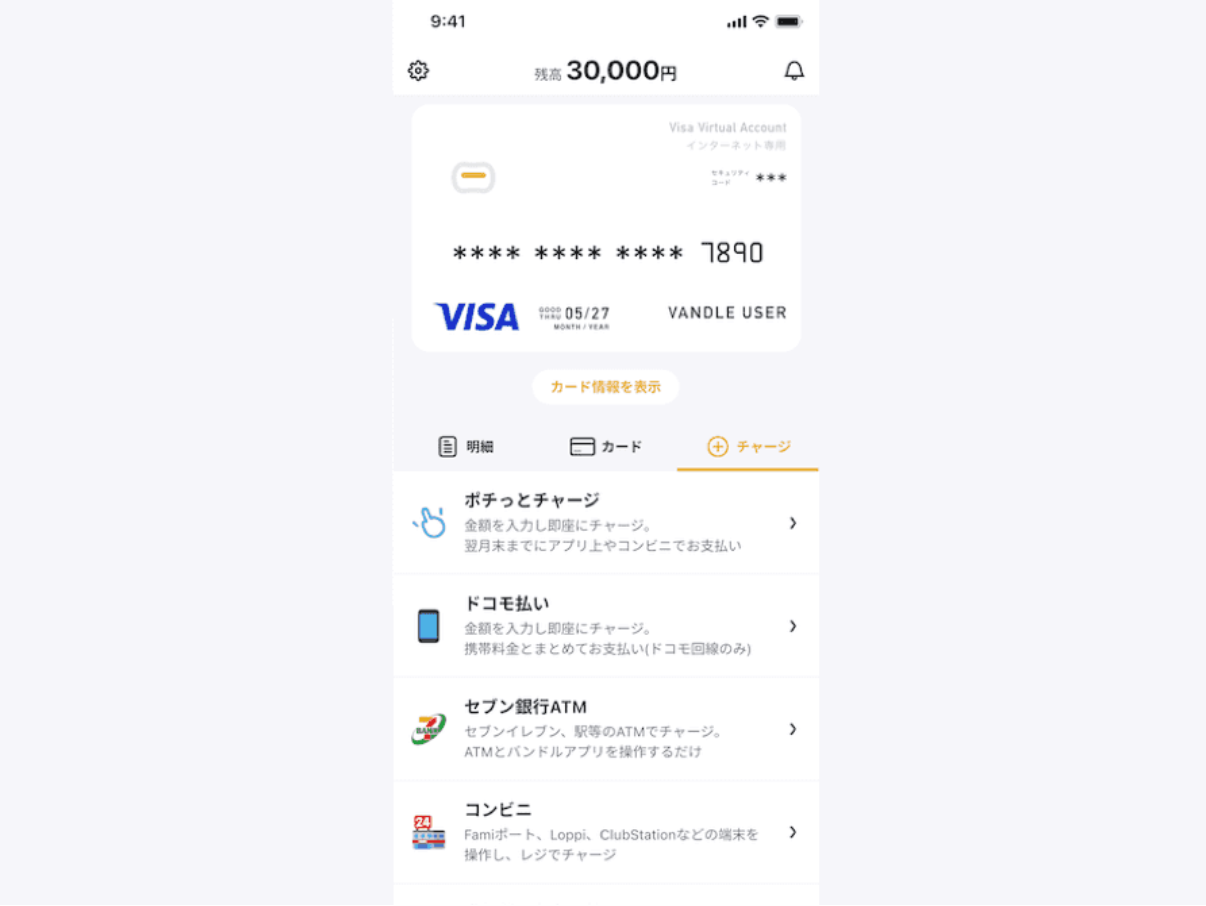1206x906 pixels.
Task: Select コンビニ charge method
Action: click(605, 832)
